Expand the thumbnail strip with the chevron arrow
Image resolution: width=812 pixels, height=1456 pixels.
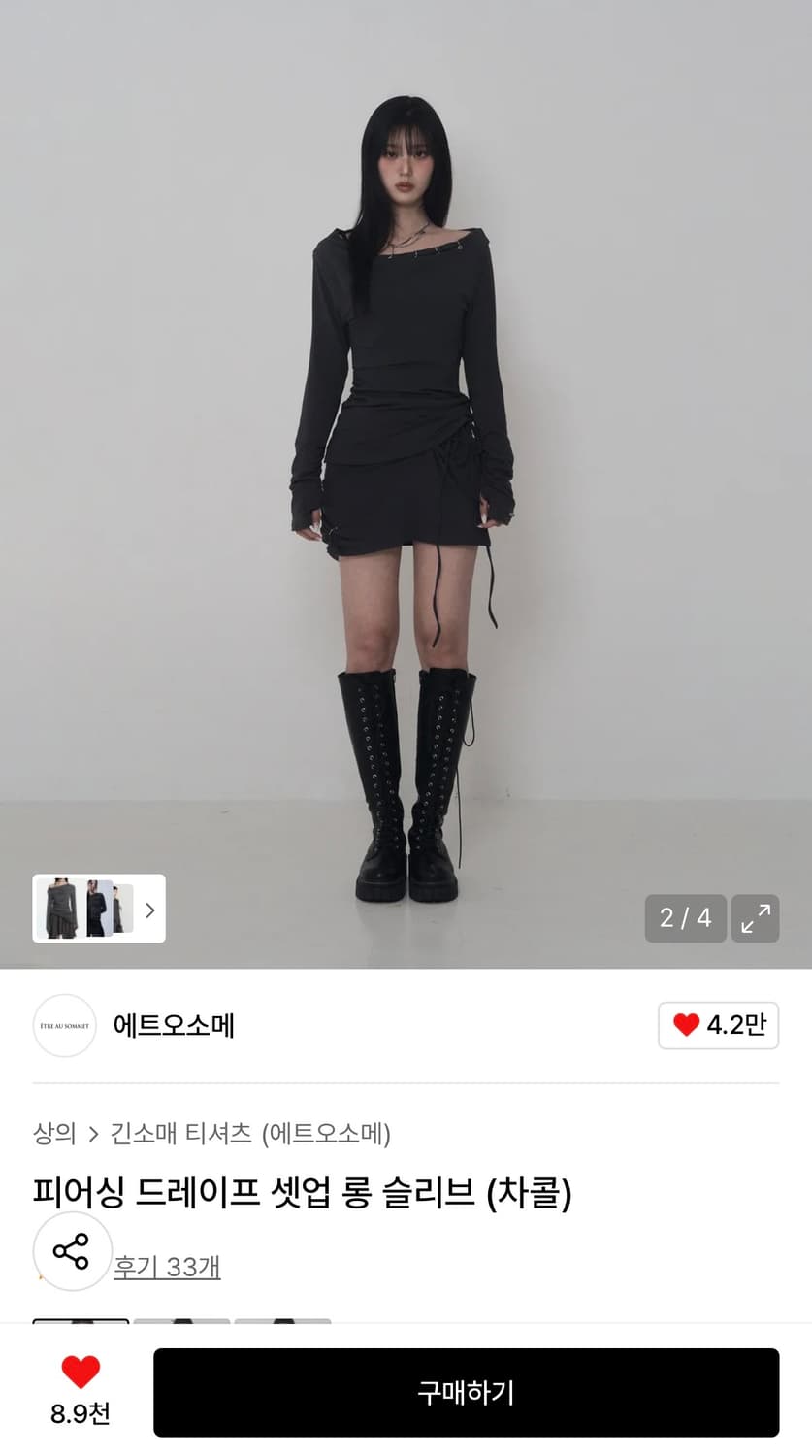pyautogui.click(x=149, y=909)
